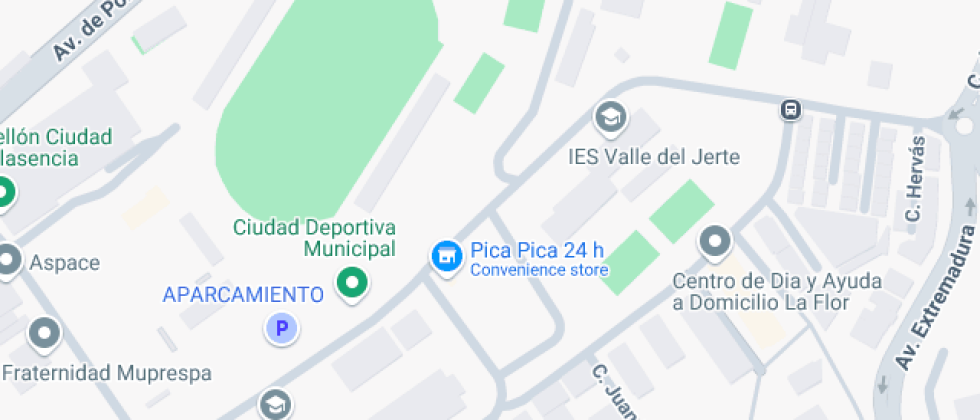Select the bus stop icon
The width and height of the screenshot is (980, 420).
click(x=791, y=109)
